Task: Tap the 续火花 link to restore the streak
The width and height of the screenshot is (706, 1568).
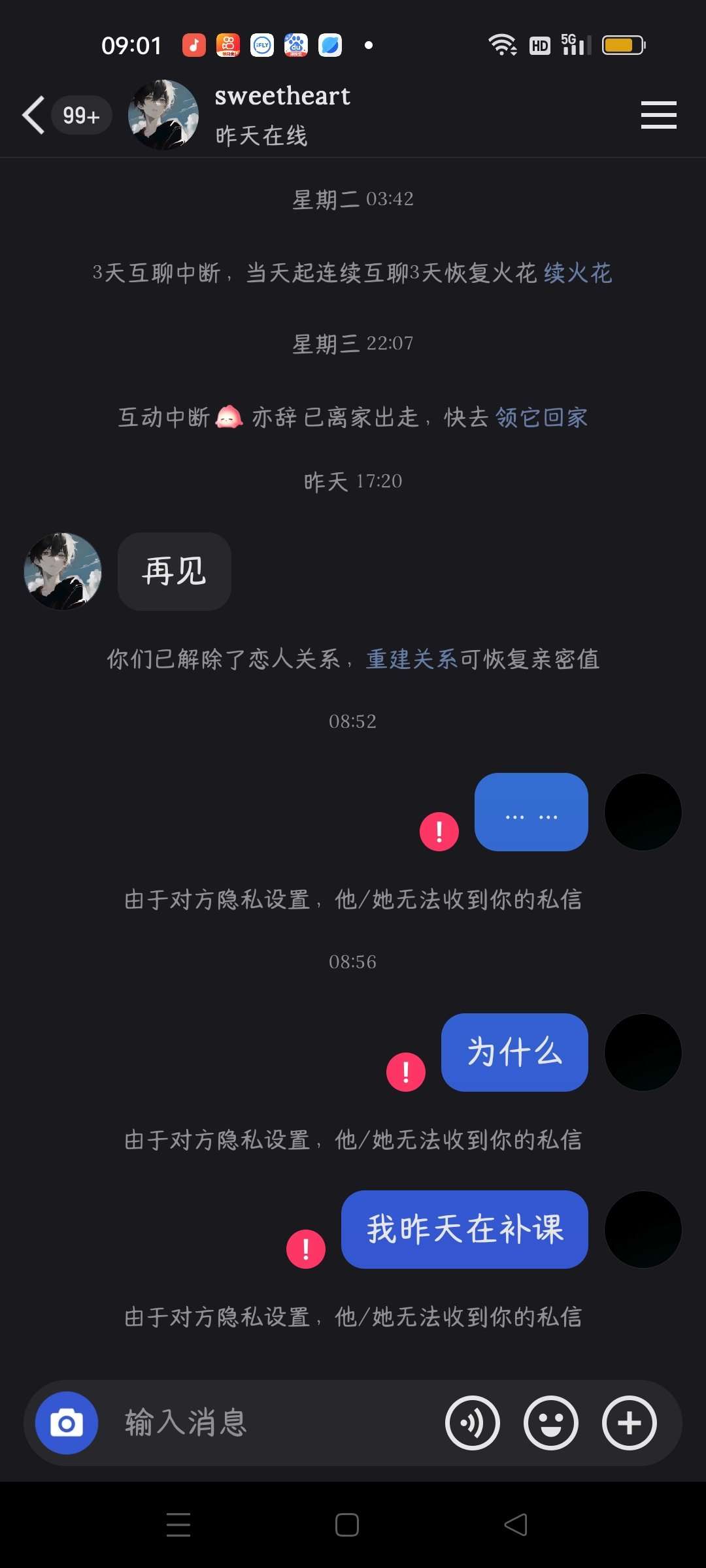Action: pyautogui.click(x=578, y=273)
